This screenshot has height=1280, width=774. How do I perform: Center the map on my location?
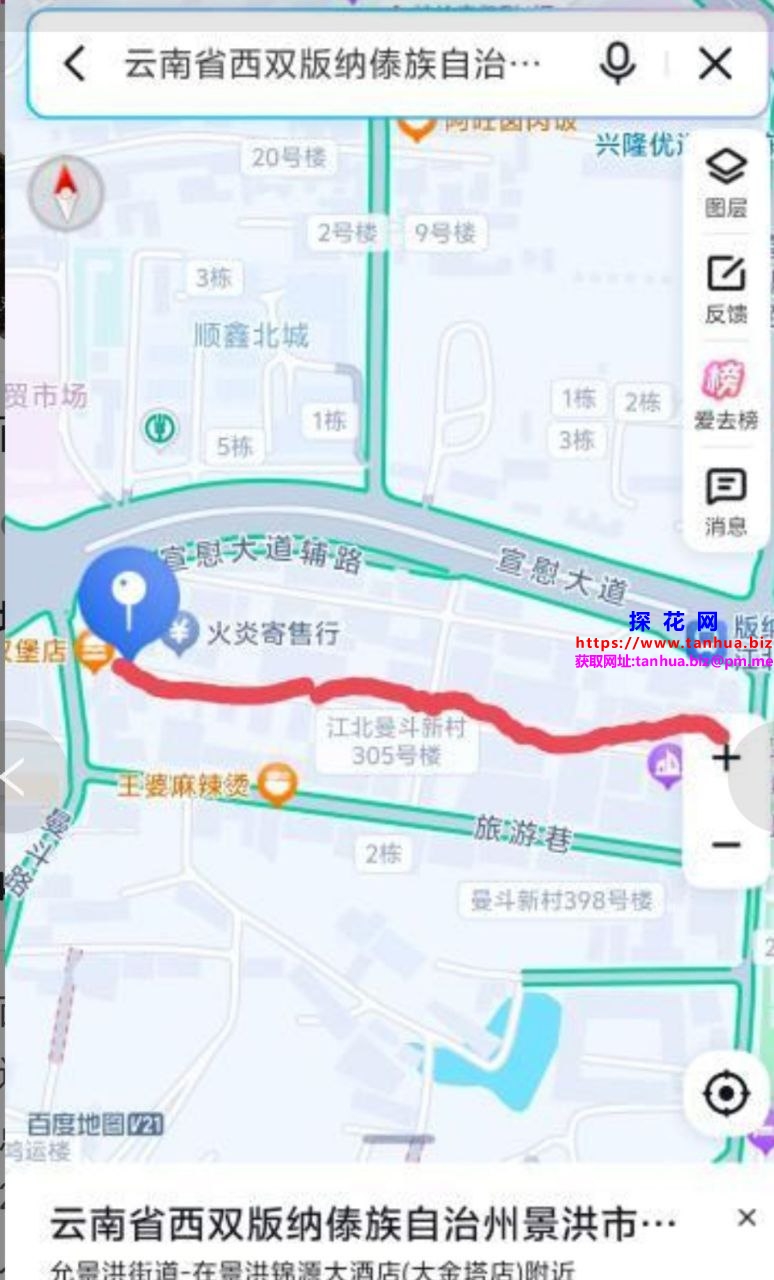(726, 1094)
